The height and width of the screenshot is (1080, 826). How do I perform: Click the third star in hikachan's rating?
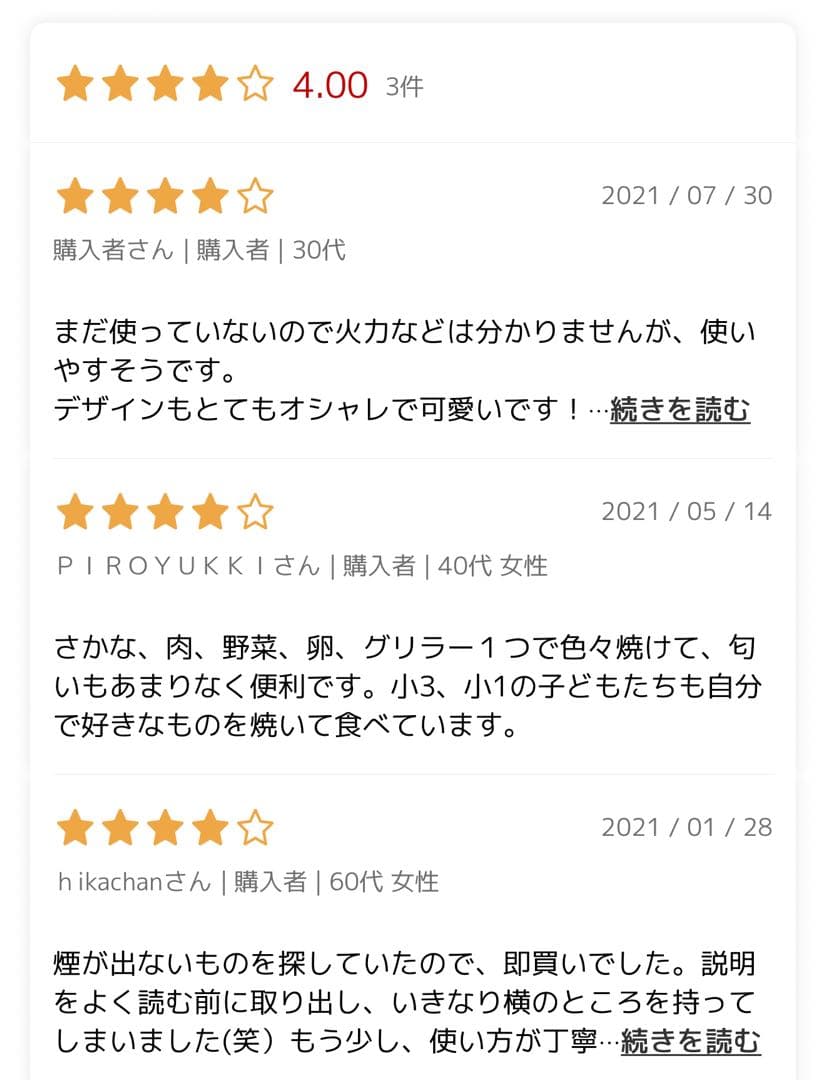(x=166, y=828)
